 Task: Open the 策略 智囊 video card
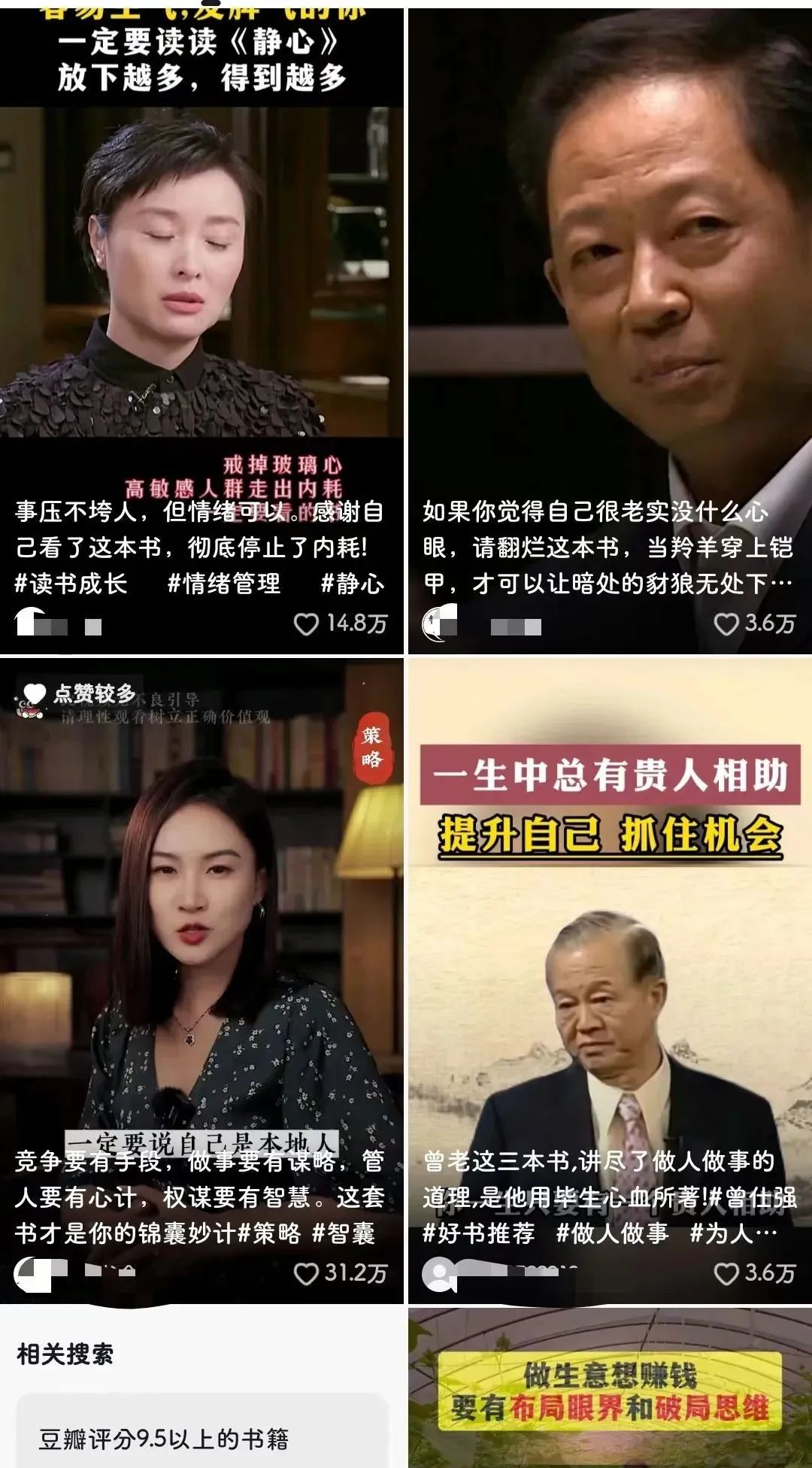click(x=201, y=940)
